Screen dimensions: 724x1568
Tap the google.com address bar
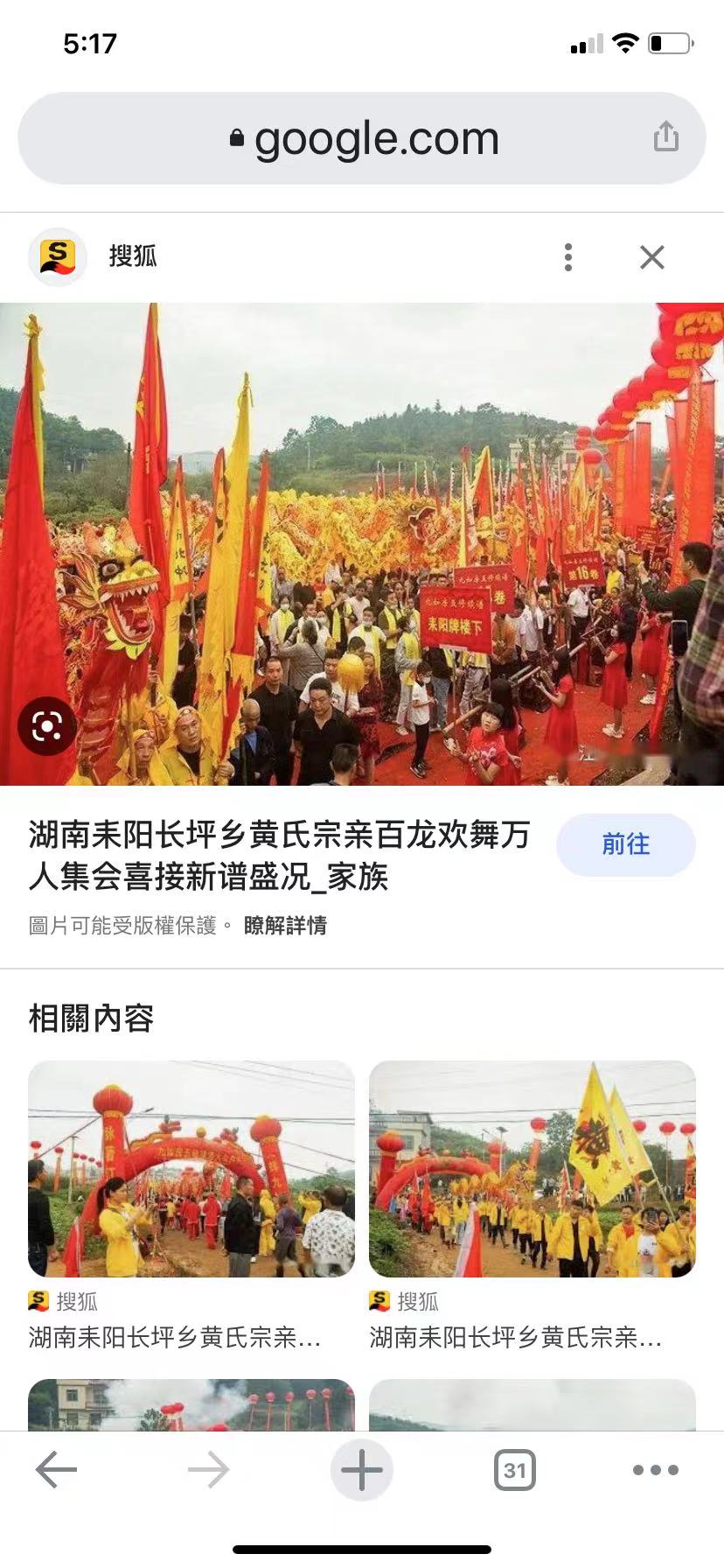[362, 138]
